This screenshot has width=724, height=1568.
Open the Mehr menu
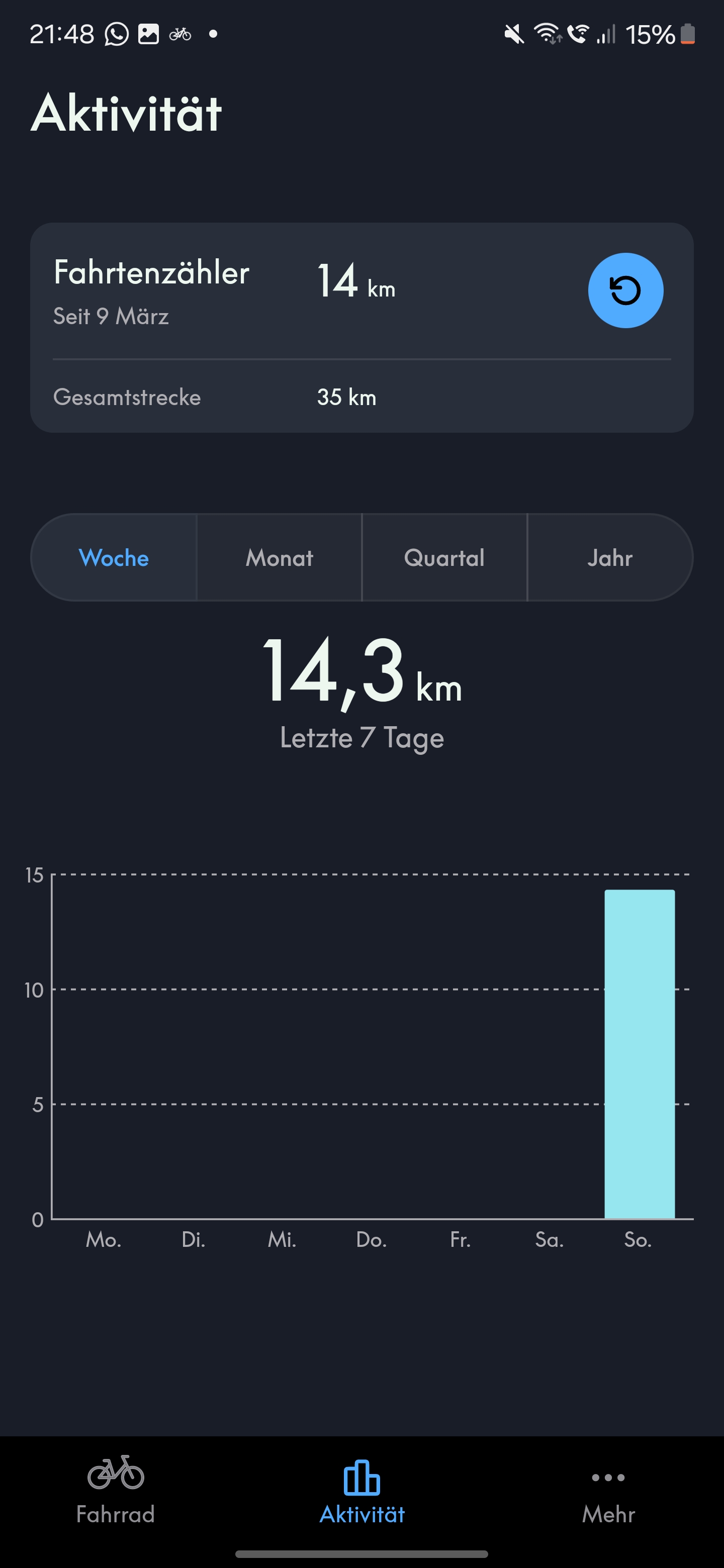(608, 1489)
